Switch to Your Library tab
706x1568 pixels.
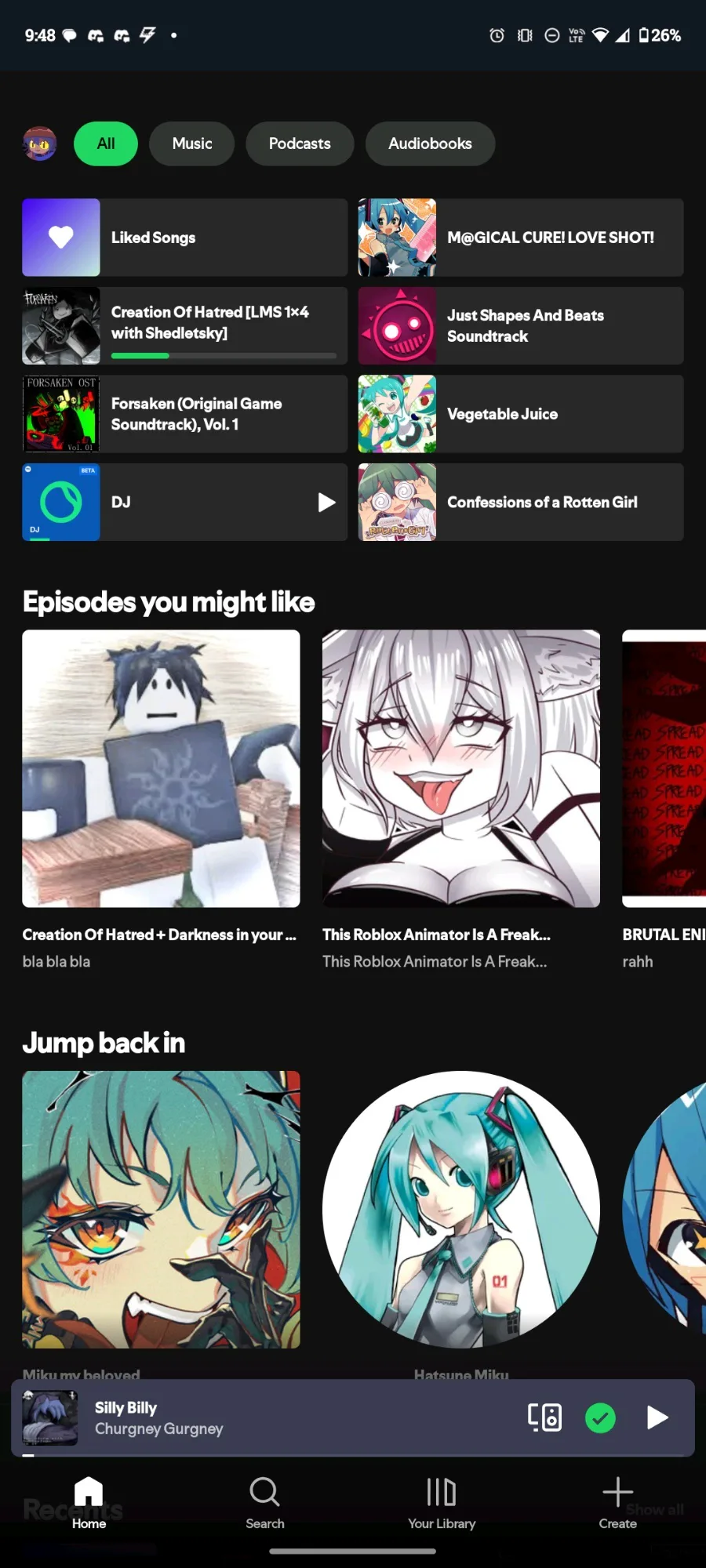click(x=442, y=1503)
